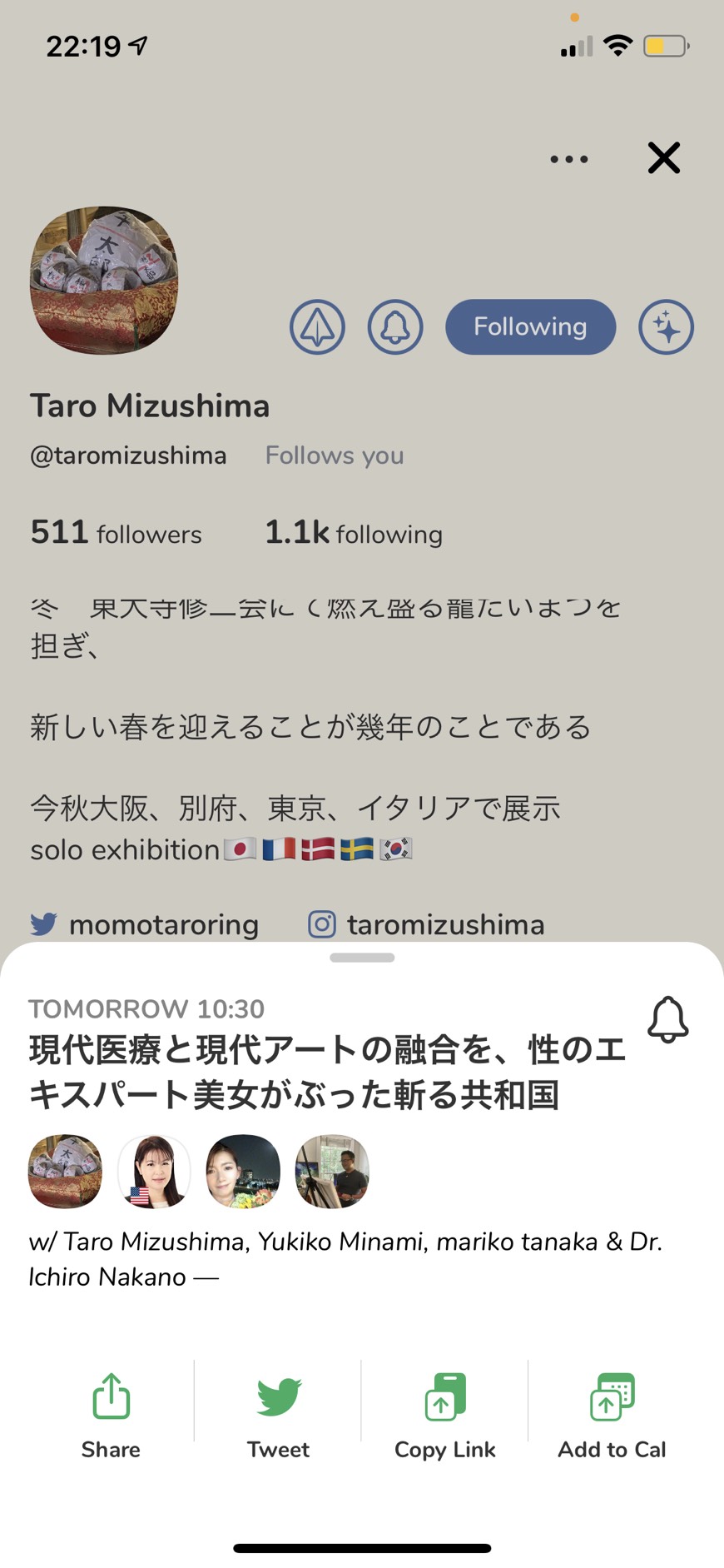Open Dr. Ichiro Nakano's avatar in the event
This screenshot has width=724, height=1568.
332,1172
